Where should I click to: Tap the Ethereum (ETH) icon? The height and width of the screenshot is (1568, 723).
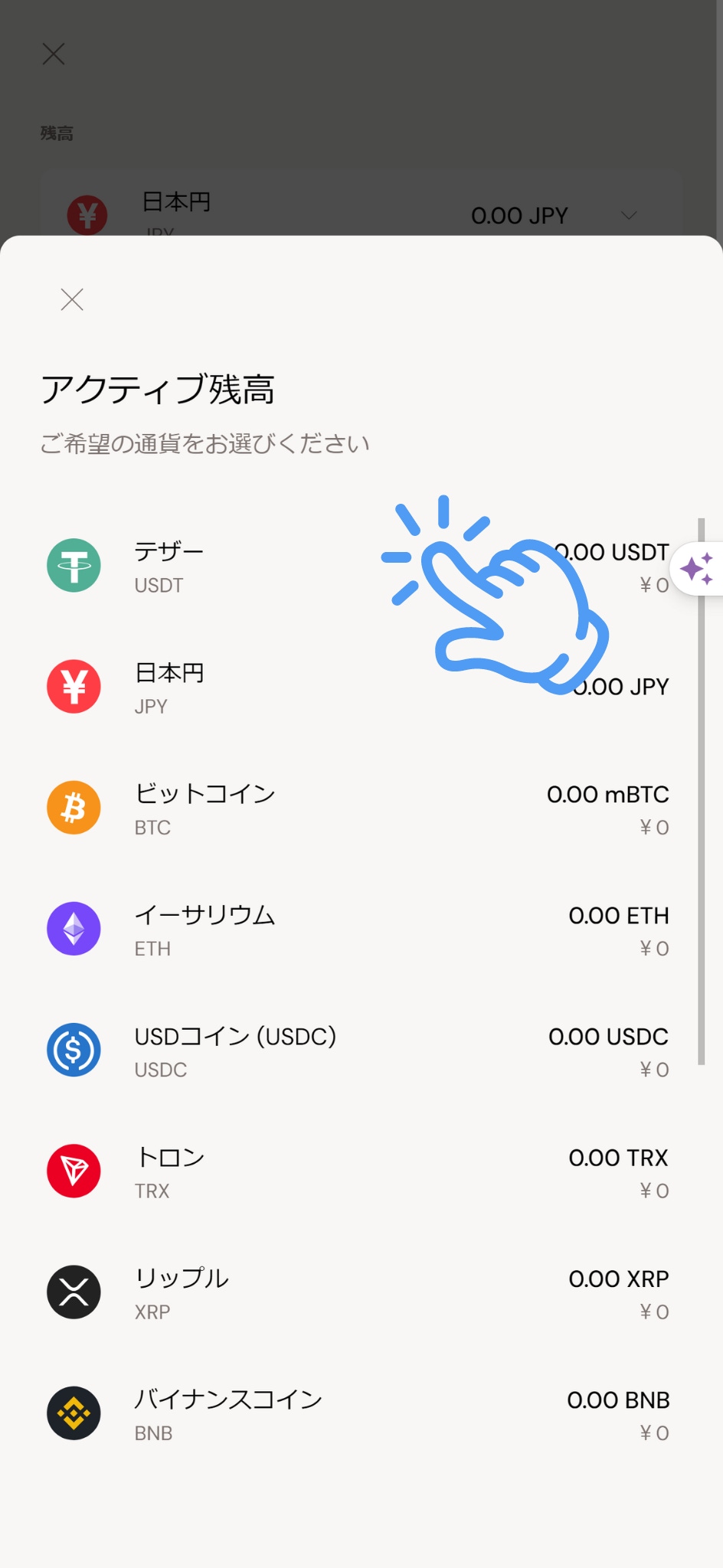pos(74,929)
